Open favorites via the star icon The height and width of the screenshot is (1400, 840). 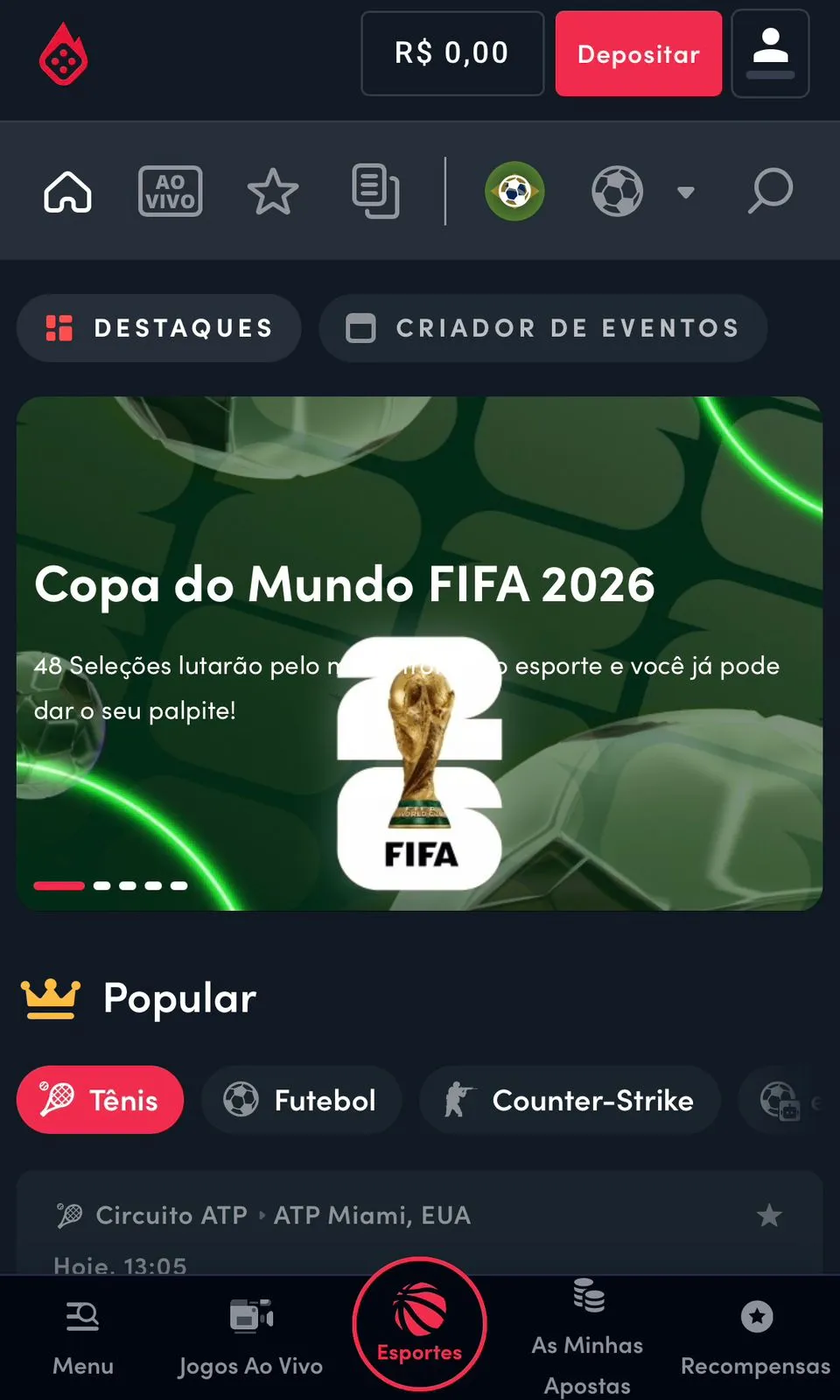[x=273, y=191]
